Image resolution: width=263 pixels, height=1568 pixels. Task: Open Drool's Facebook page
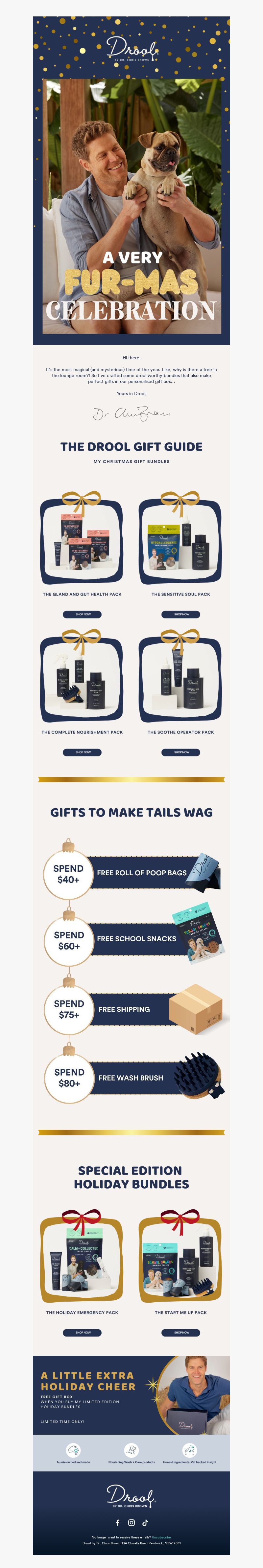click(118, 1522)
